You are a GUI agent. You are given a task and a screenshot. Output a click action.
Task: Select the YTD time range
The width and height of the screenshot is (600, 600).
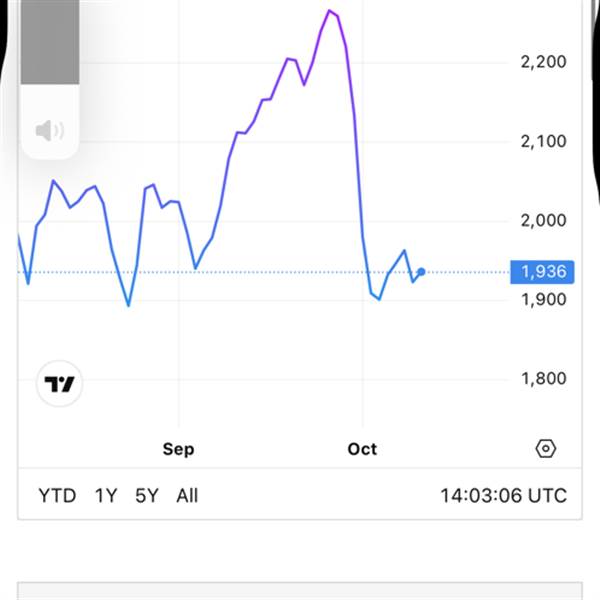57,495
